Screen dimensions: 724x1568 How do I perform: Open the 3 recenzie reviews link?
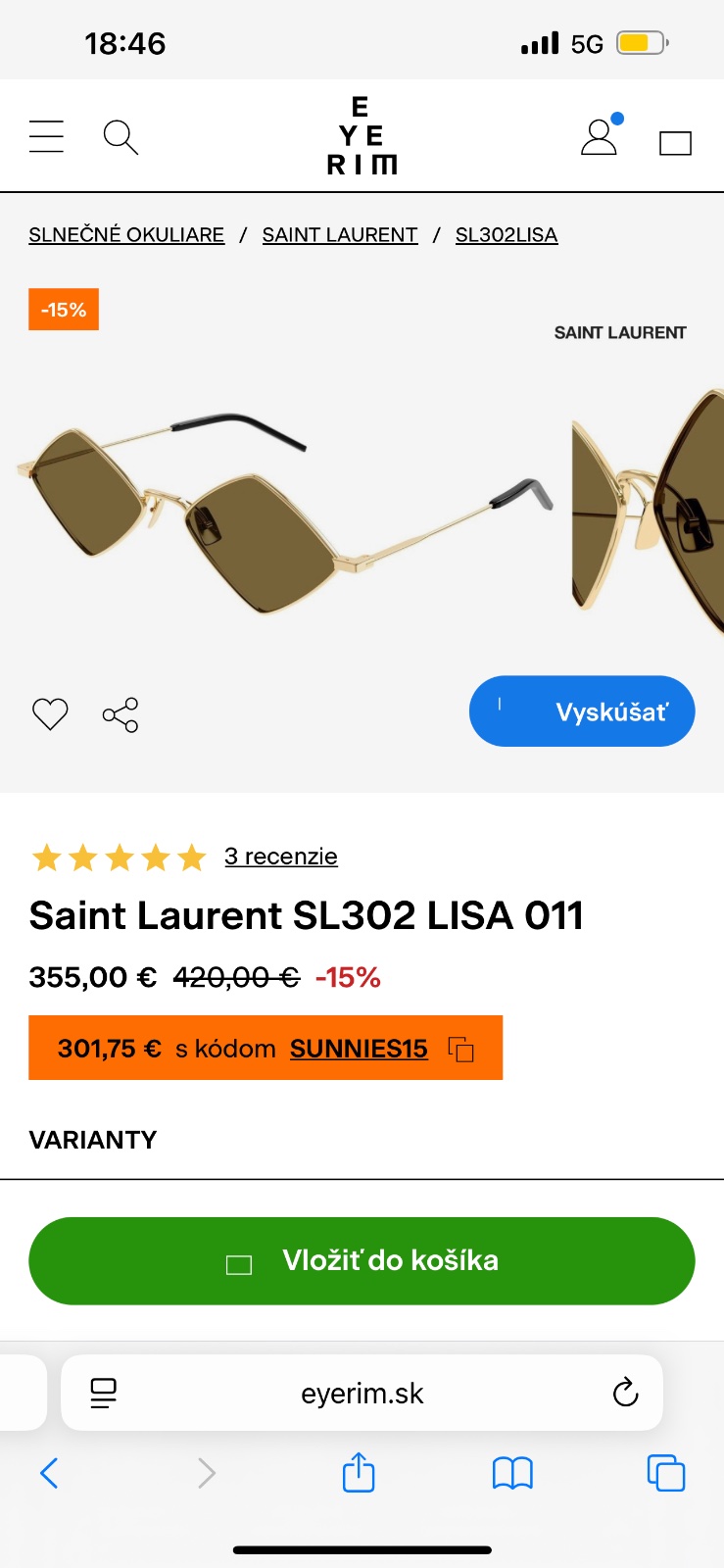(x=280, y=857)
